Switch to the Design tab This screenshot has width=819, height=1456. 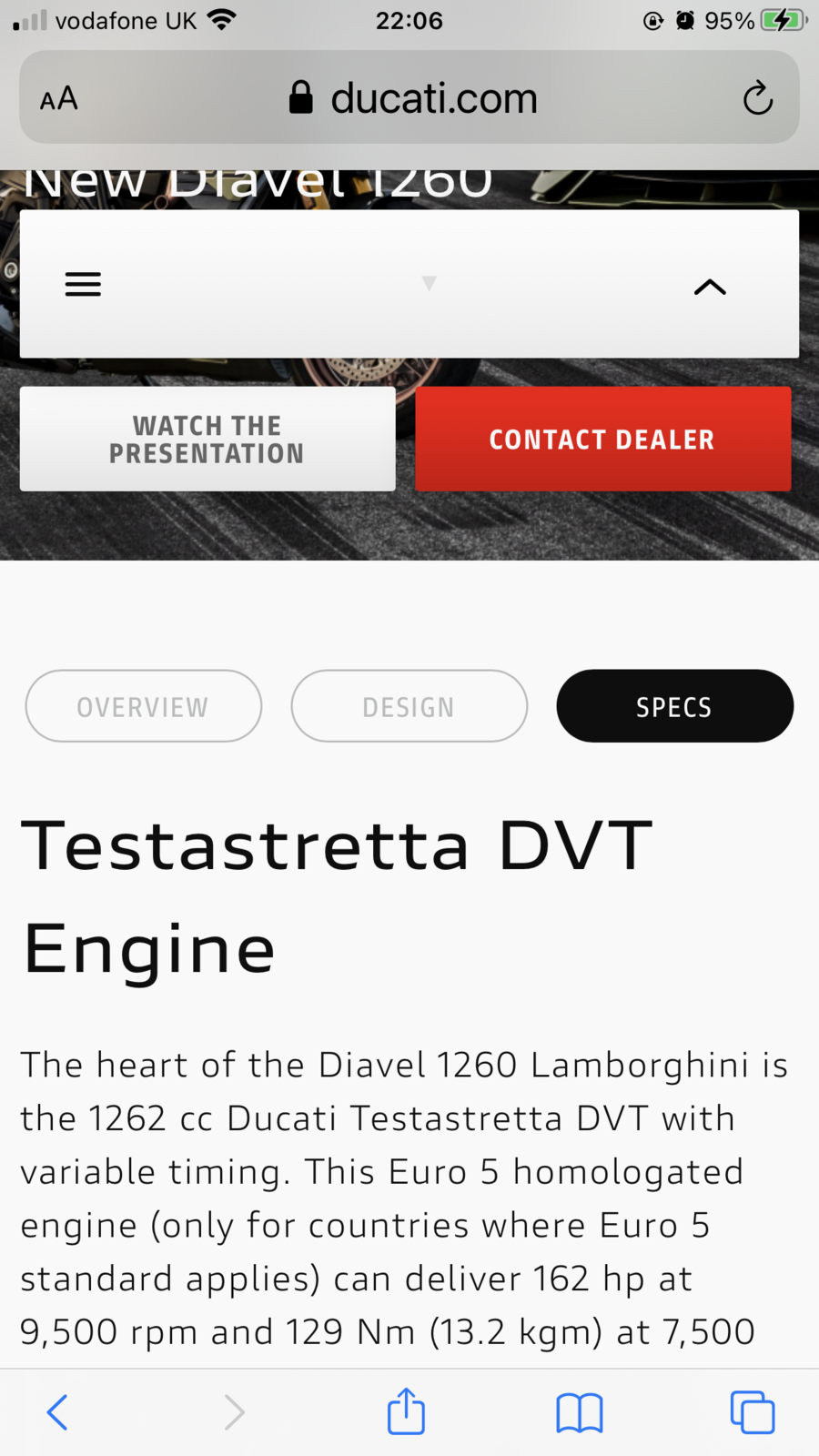[409, 706]
